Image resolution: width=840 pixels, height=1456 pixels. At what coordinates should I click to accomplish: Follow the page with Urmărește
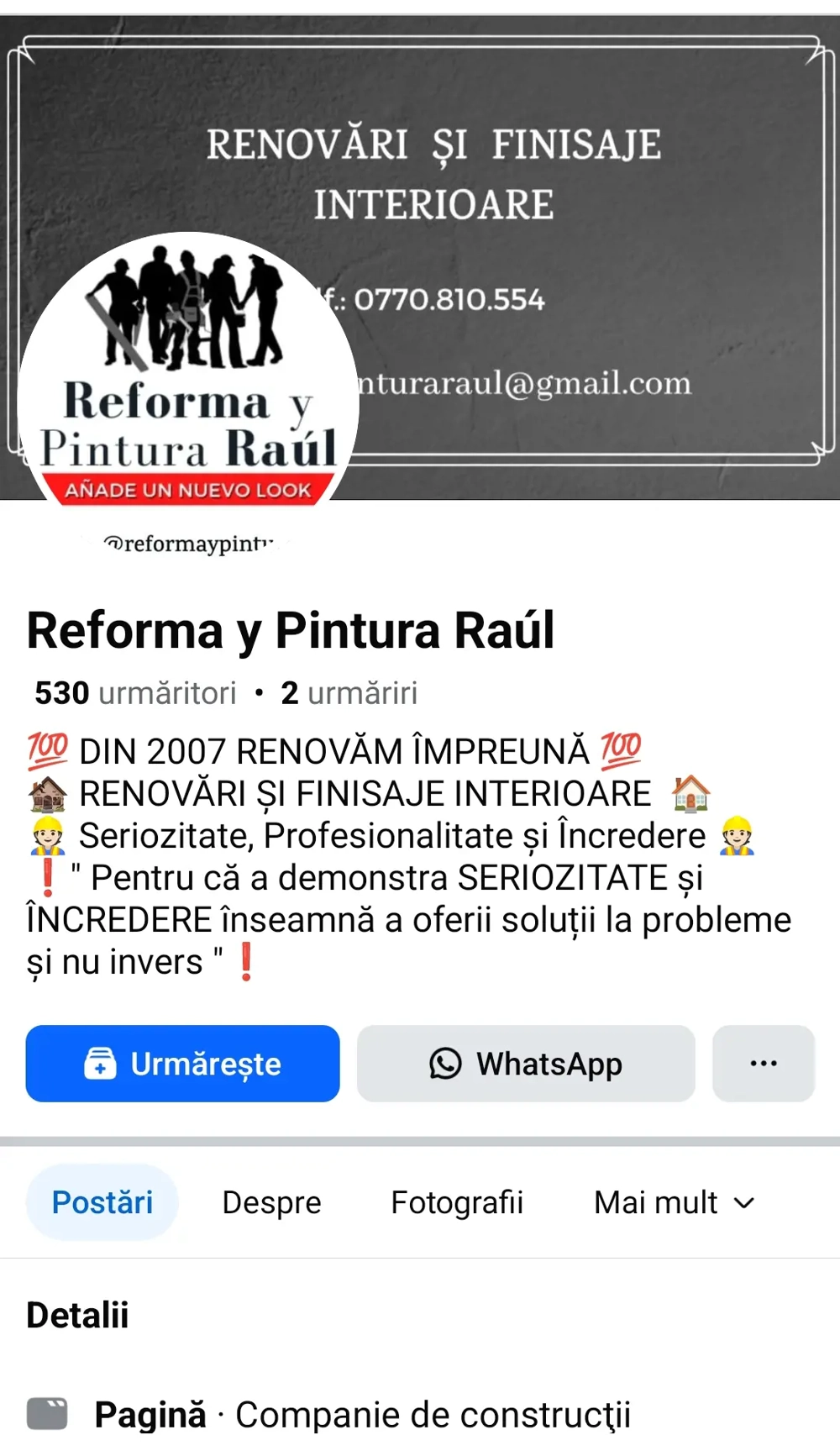(181, 1064)
